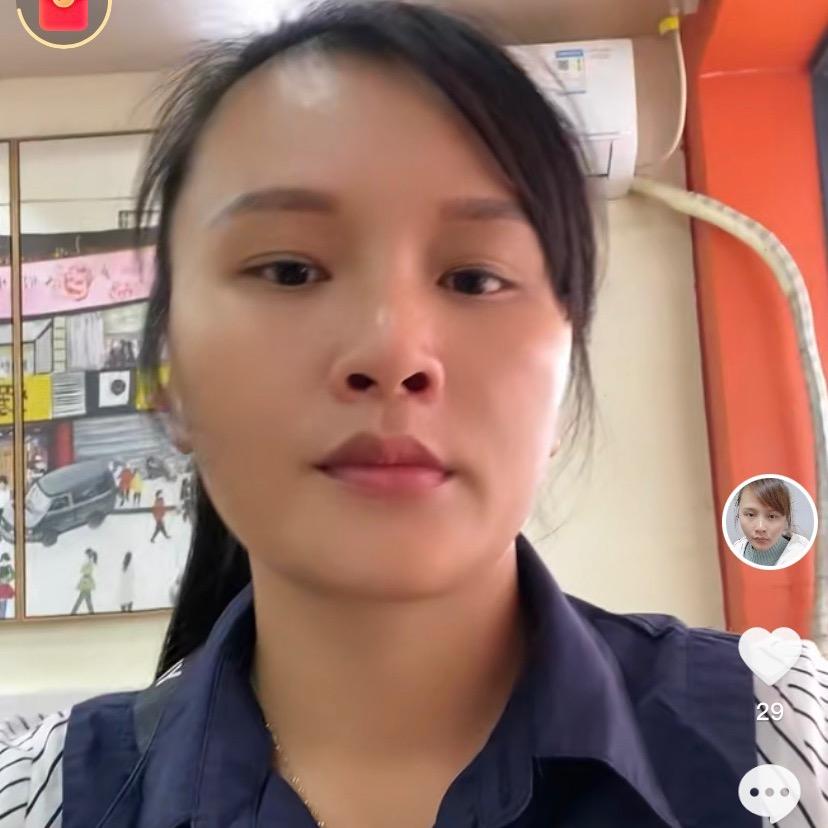Image resolution: width=828 pixels, height=828 pixels.
Task: Open the comments speech bubble
Action: (769, 792)
